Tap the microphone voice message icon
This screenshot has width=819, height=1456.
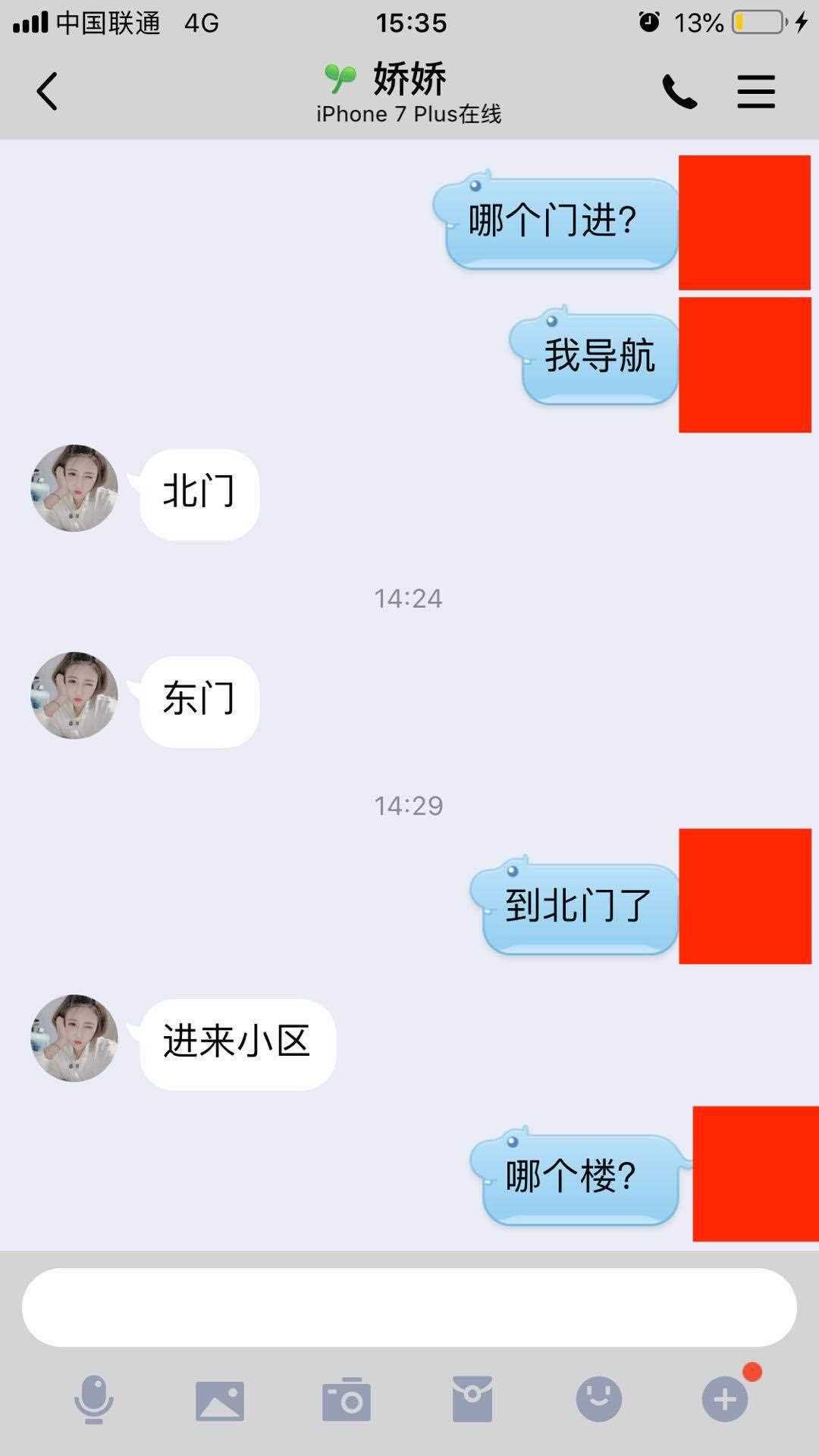[94, 1401]
